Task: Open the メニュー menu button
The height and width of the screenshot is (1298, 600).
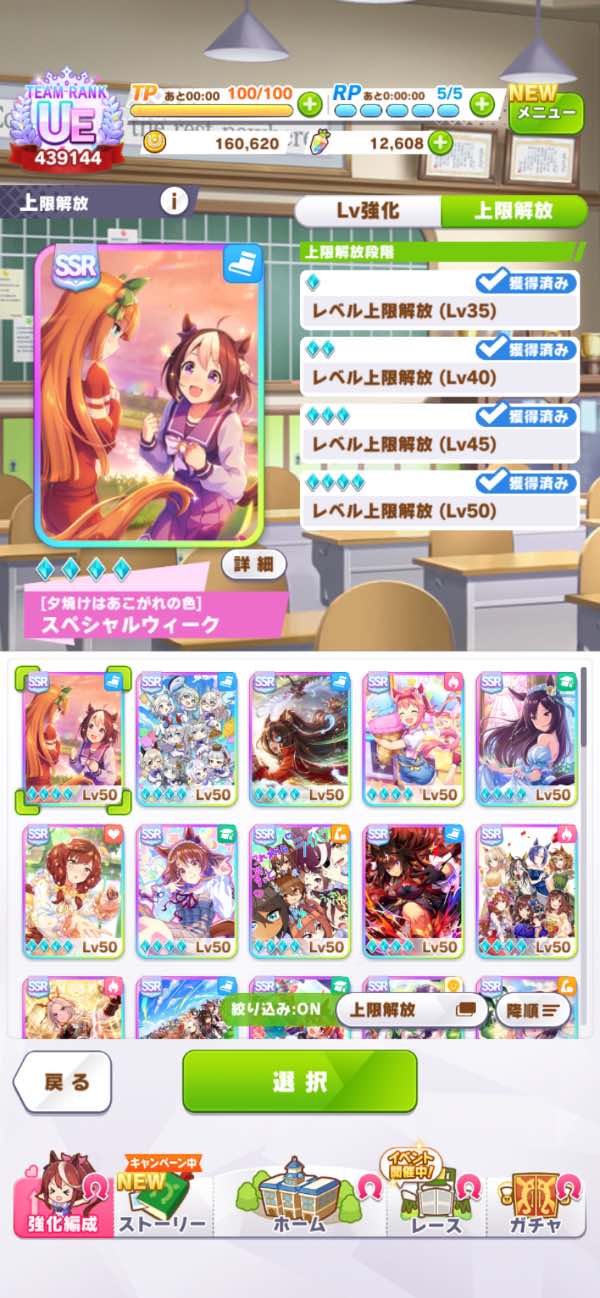Action: (546, 113)
